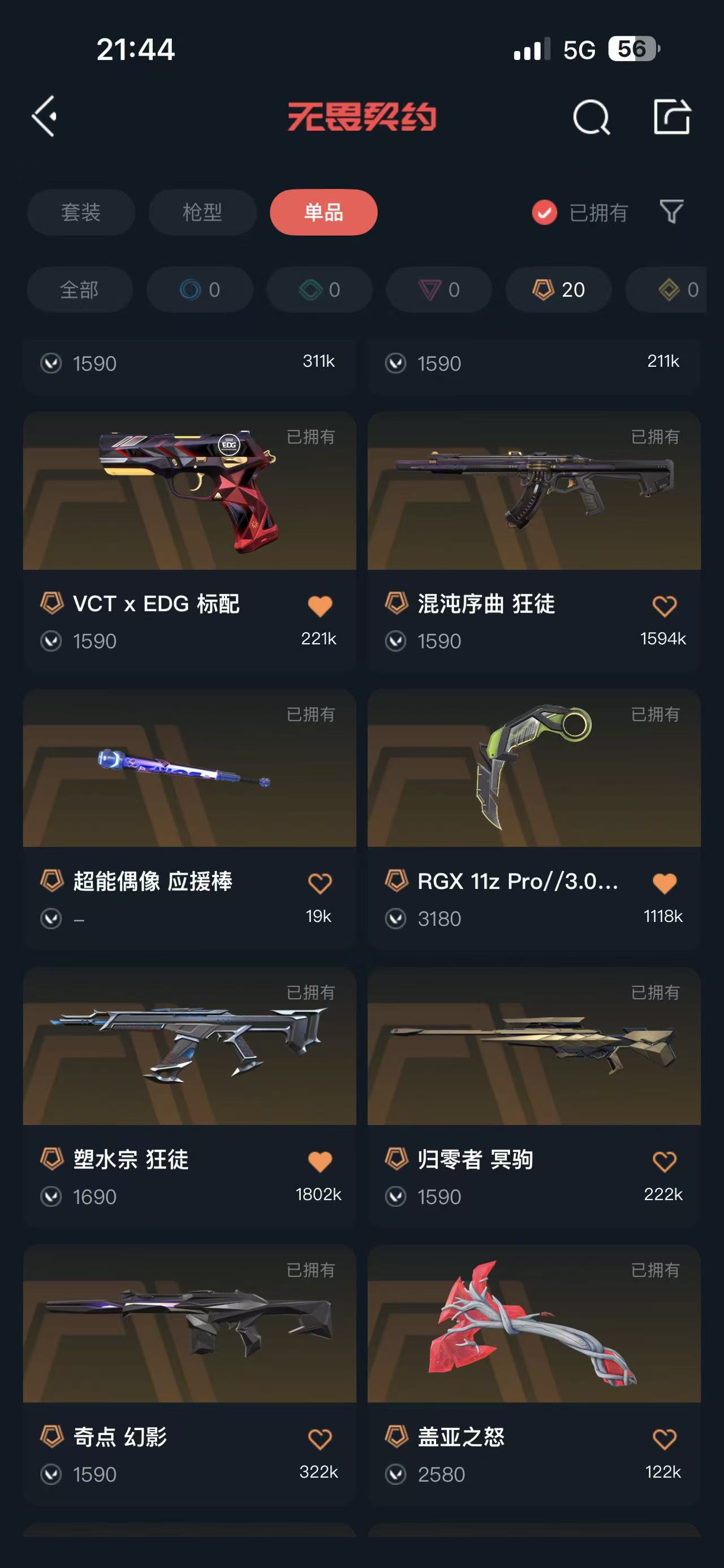Share this page via the share icon
724x1568 pixels.
pyautogui.click(x=671, y=116)
